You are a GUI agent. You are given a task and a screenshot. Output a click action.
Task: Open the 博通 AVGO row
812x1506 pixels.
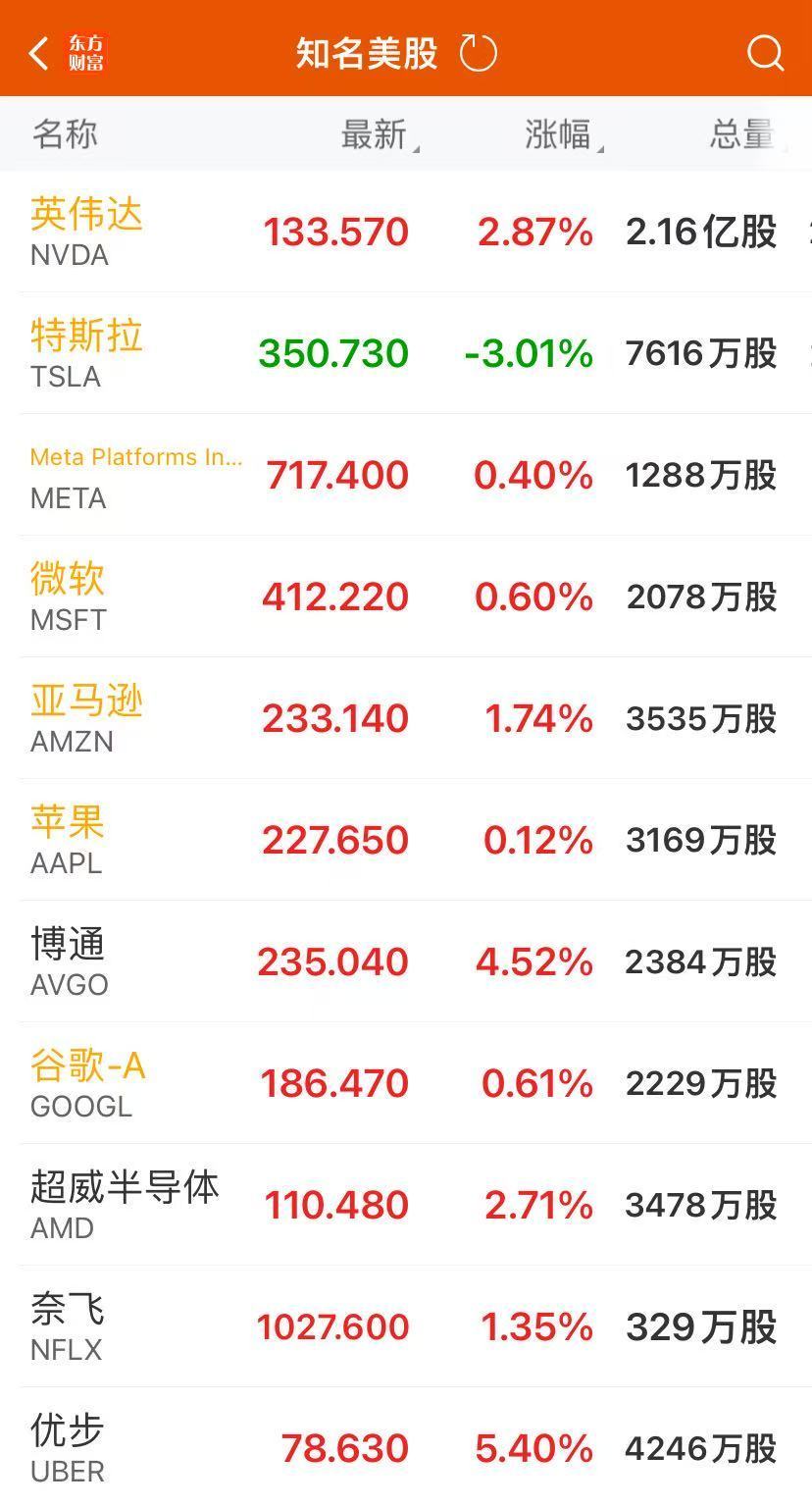pos(406,961)
